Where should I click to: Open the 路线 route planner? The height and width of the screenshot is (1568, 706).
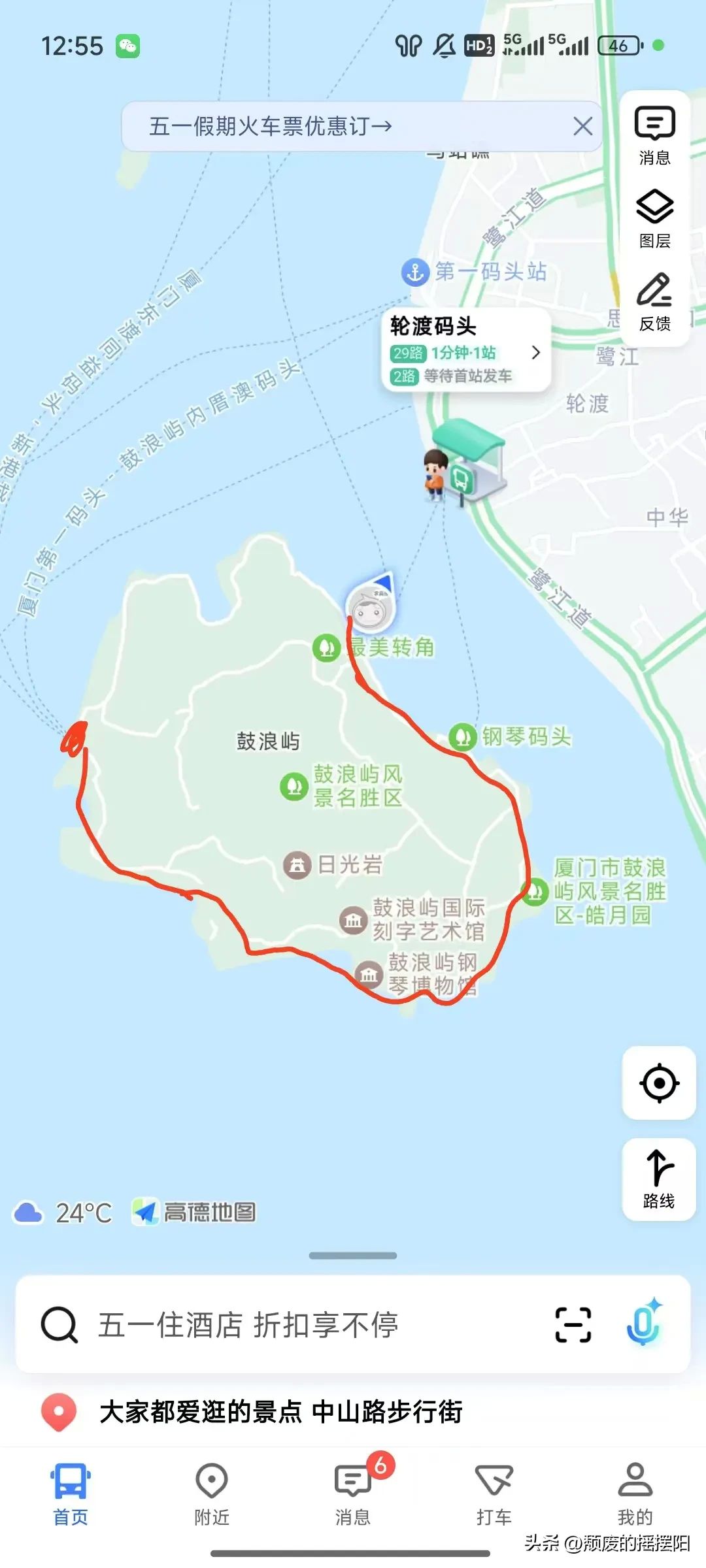pyautogui.click(x=658, y=1179)
